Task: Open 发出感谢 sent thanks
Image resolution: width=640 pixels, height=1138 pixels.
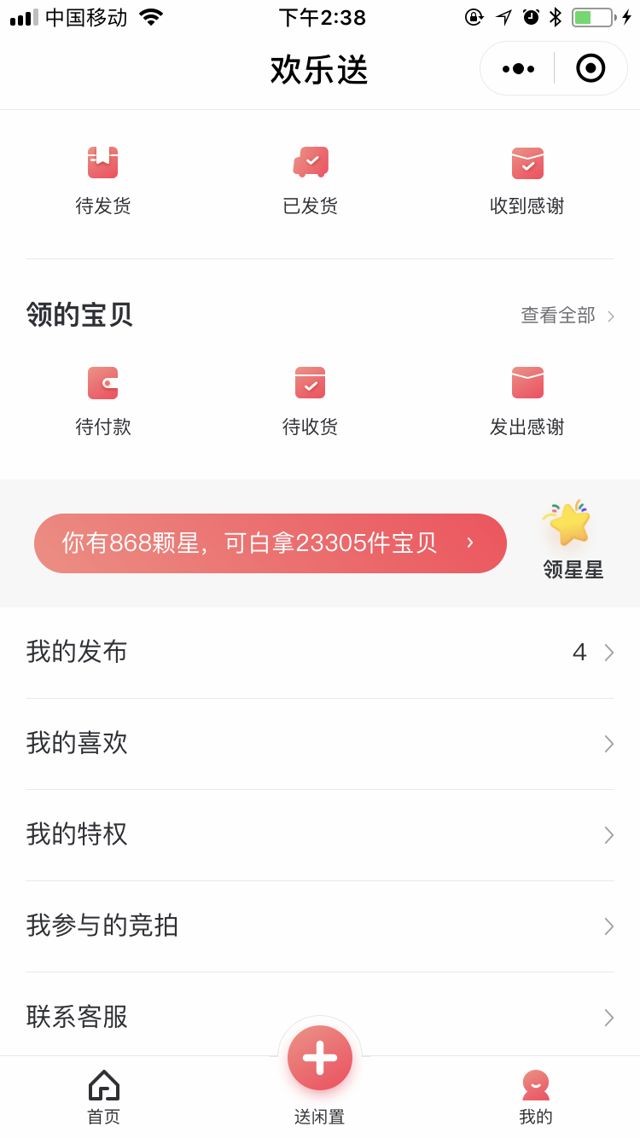Action: [527, 400]
